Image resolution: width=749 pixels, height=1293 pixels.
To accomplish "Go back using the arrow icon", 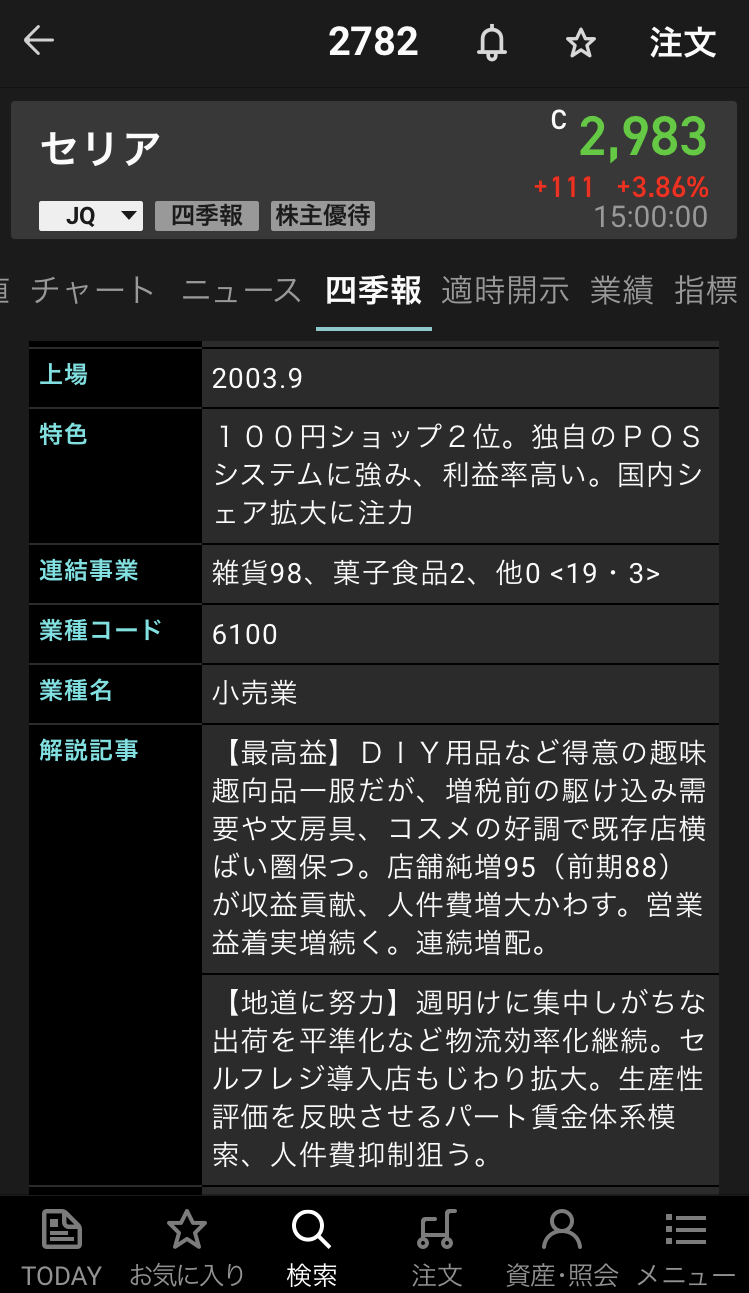I will (x=39, y=42).
